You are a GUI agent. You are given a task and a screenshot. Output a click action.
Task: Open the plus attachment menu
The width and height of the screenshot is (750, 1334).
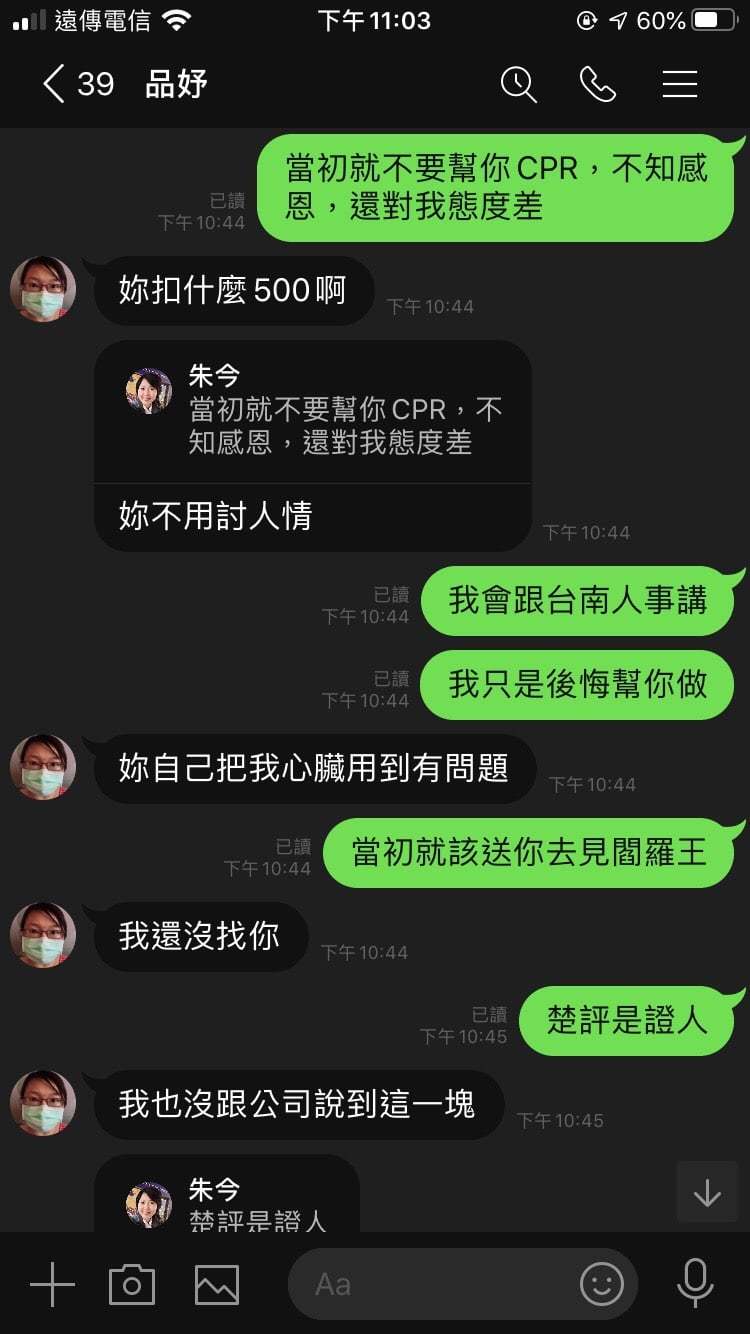coord(52,1284)
